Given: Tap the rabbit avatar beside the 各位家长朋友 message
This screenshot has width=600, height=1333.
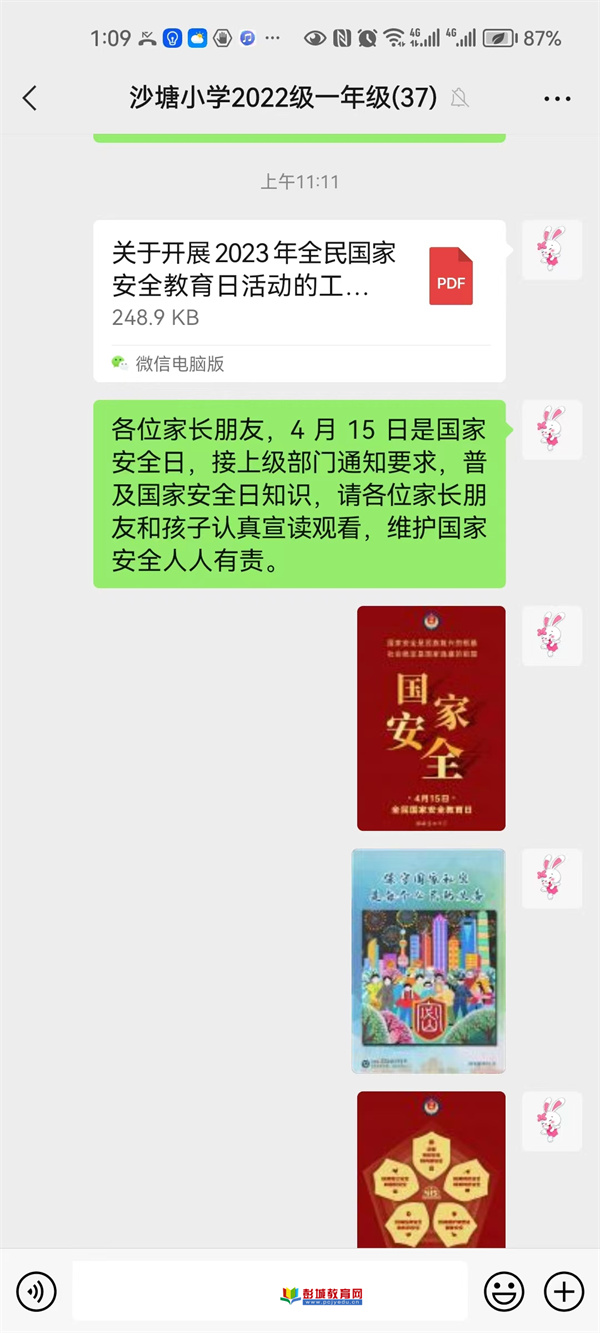Looking at the screenshot, I should pos(552,430).
